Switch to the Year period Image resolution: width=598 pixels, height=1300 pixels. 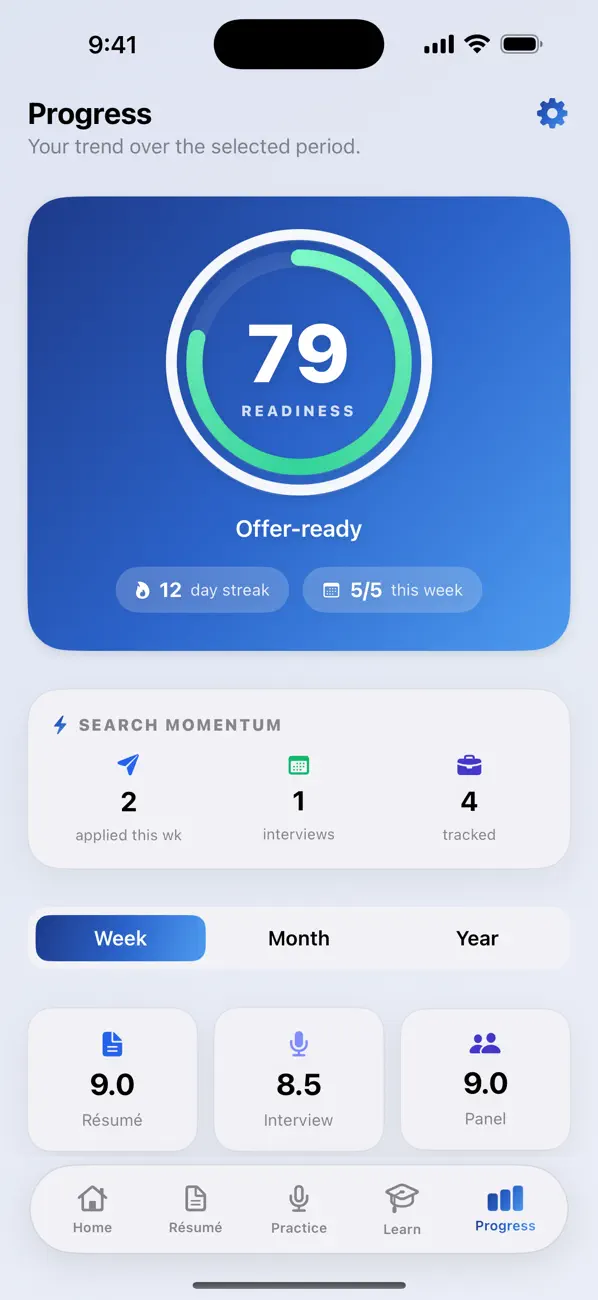[477, 938]
